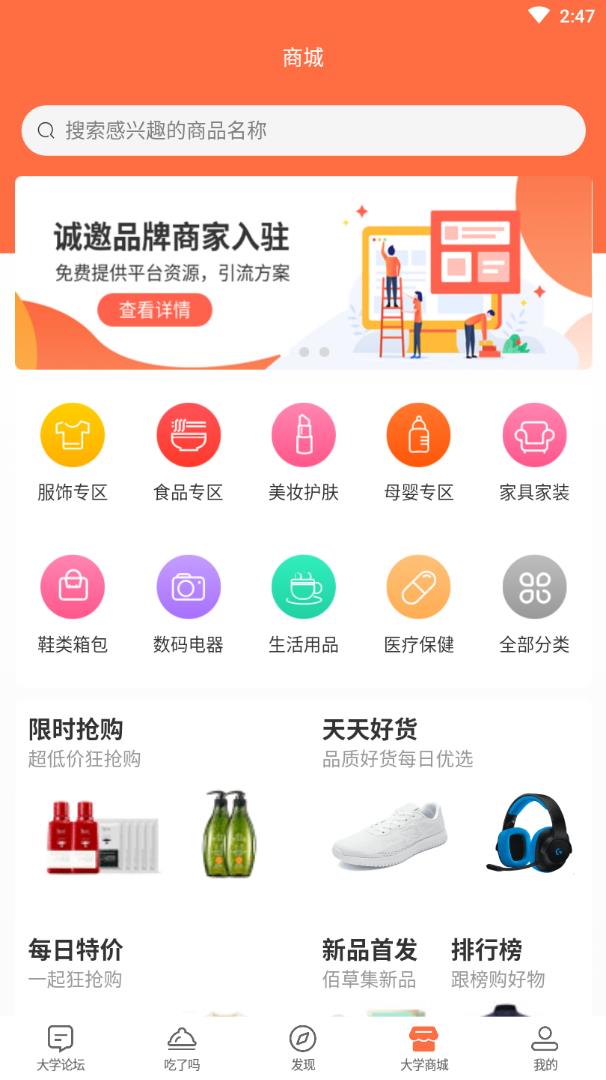Open the product search box
Screen dimensions: 606x1080
tap(303, 131)
